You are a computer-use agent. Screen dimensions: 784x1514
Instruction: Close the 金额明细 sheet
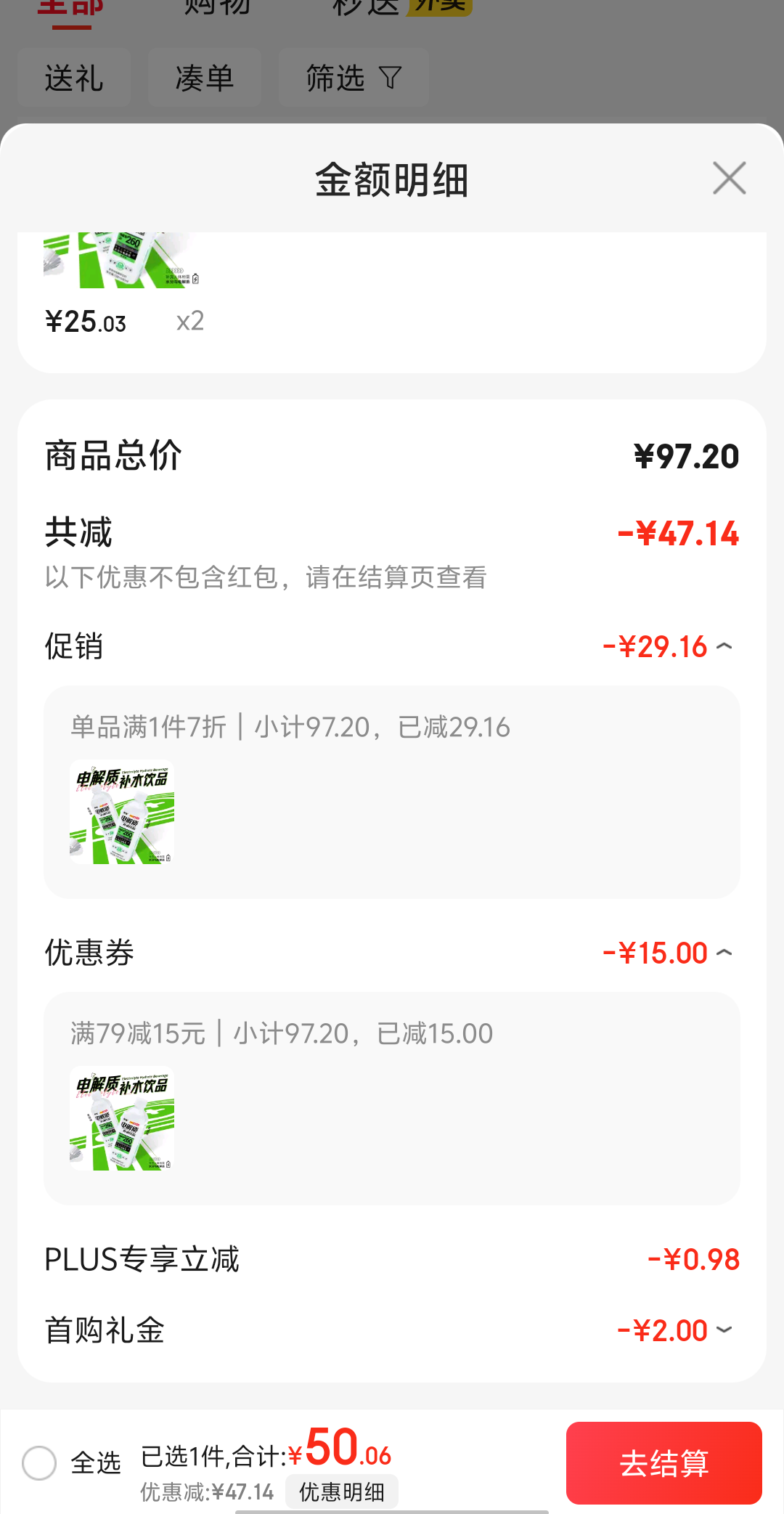(729, 179)
